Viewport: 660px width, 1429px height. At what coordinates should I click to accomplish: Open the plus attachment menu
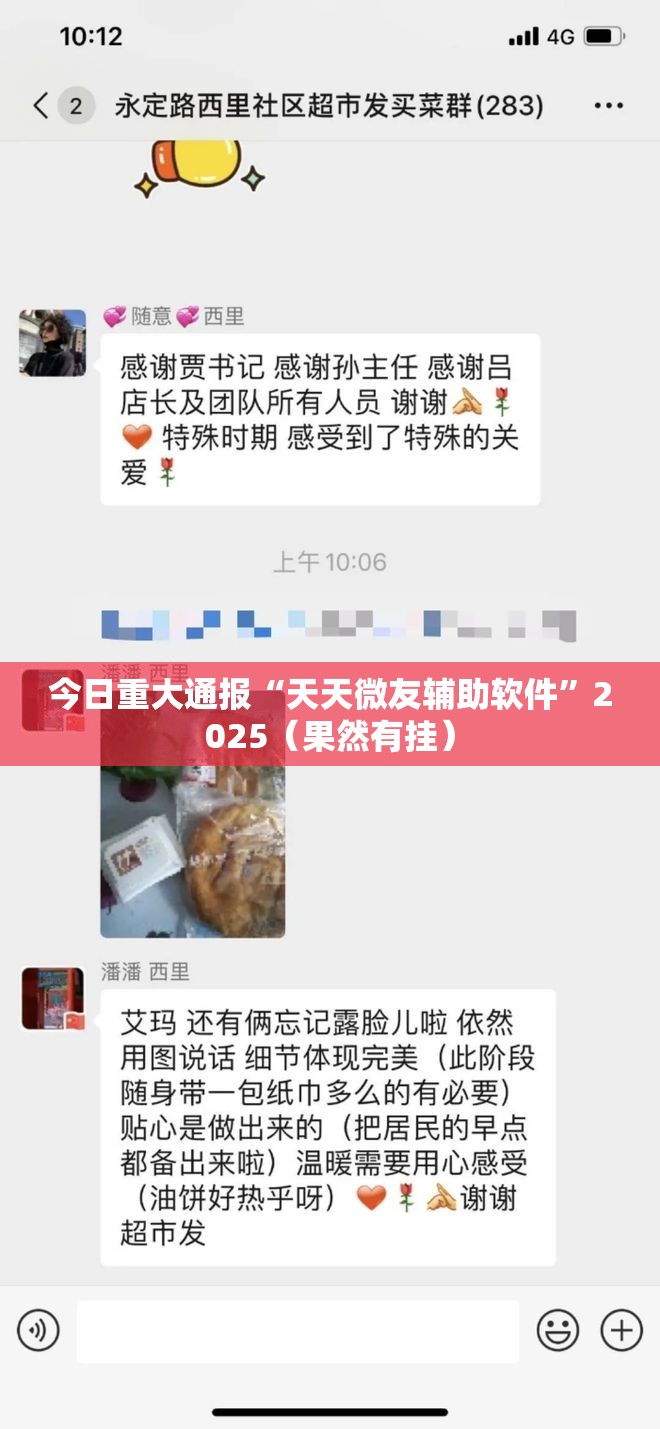coord(621,1330)
